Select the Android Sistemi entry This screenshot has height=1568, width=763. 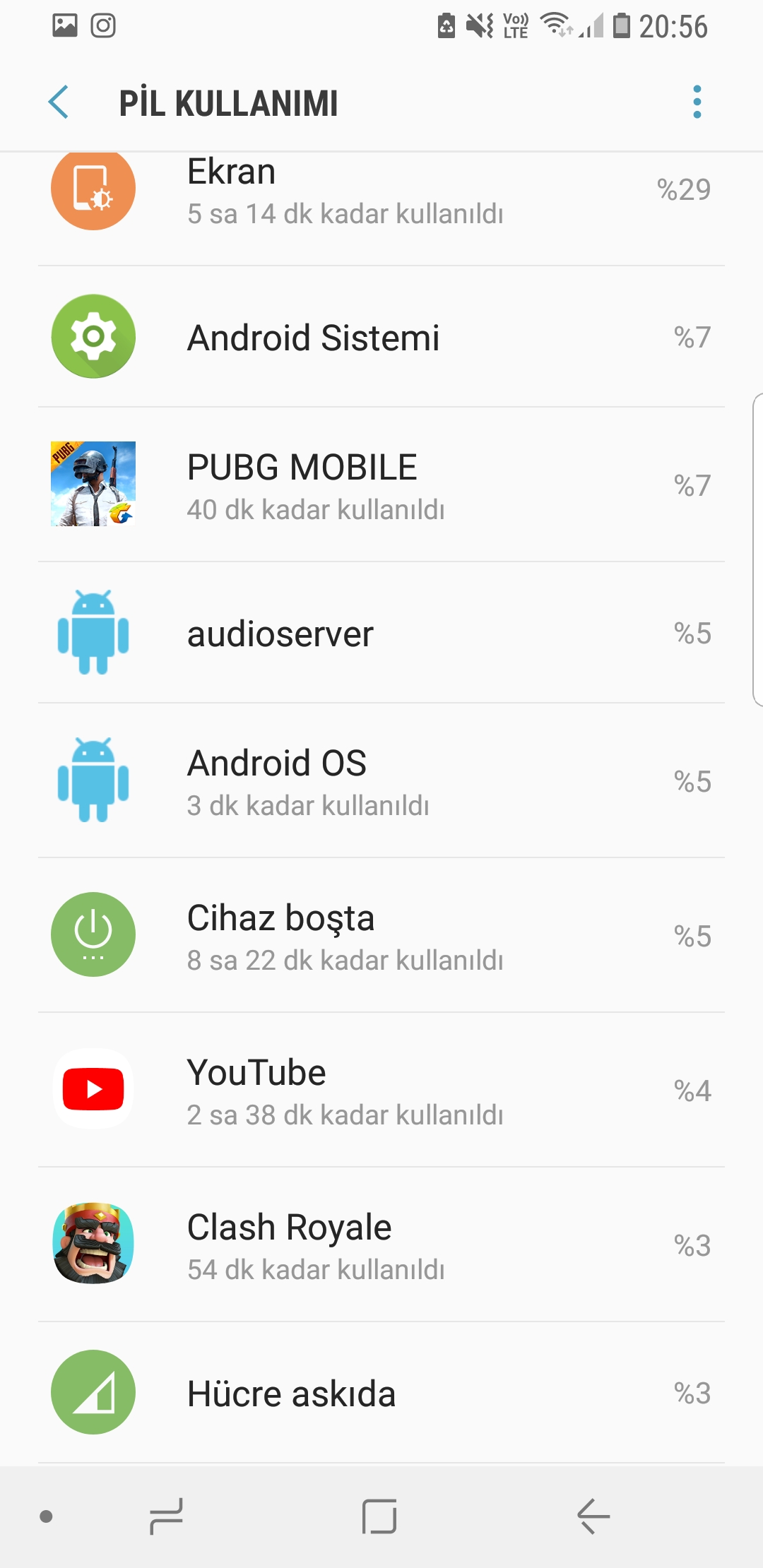(x=381, y=337)
